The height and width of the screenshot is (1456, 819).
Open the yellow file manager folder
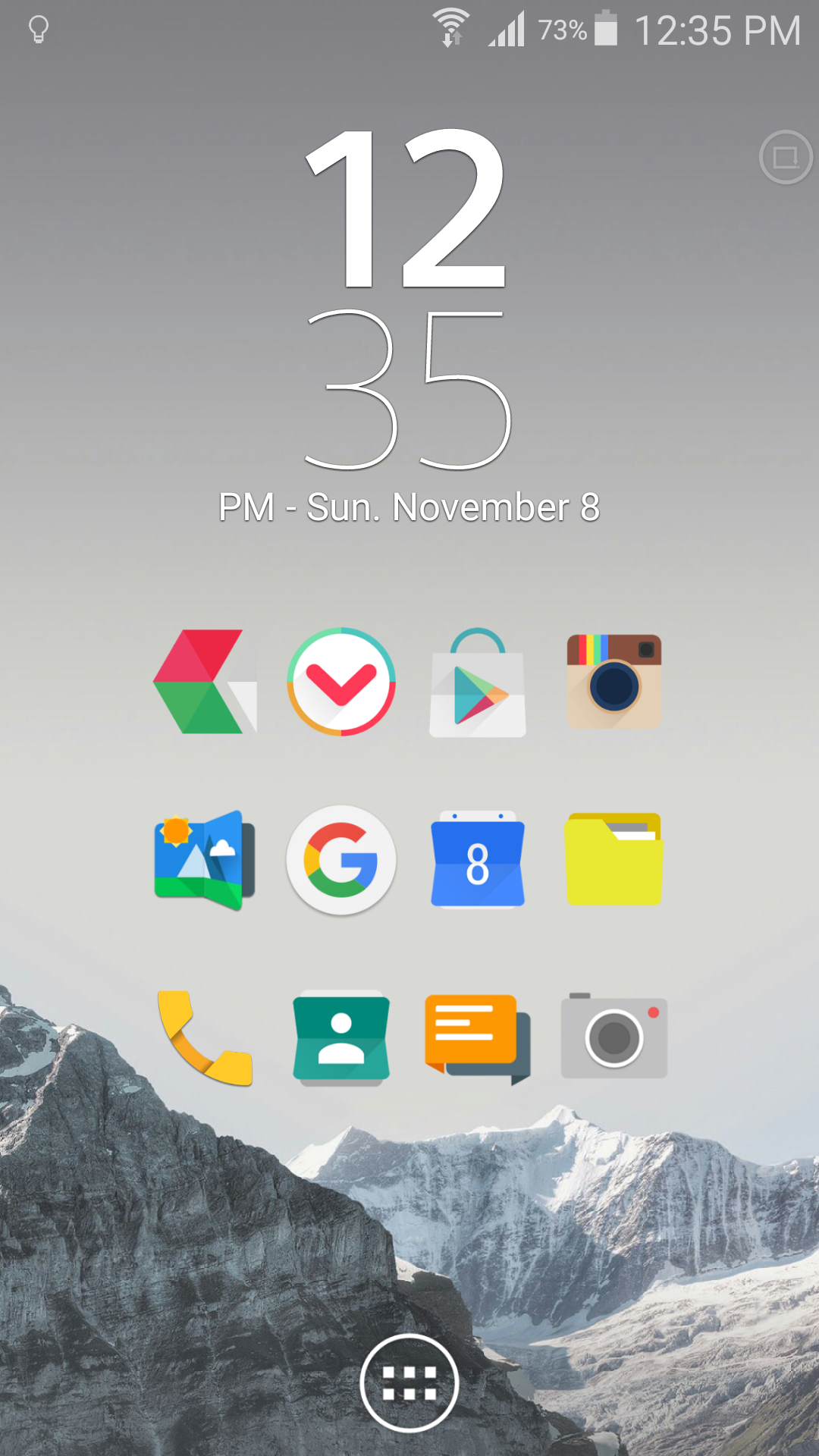614,859
